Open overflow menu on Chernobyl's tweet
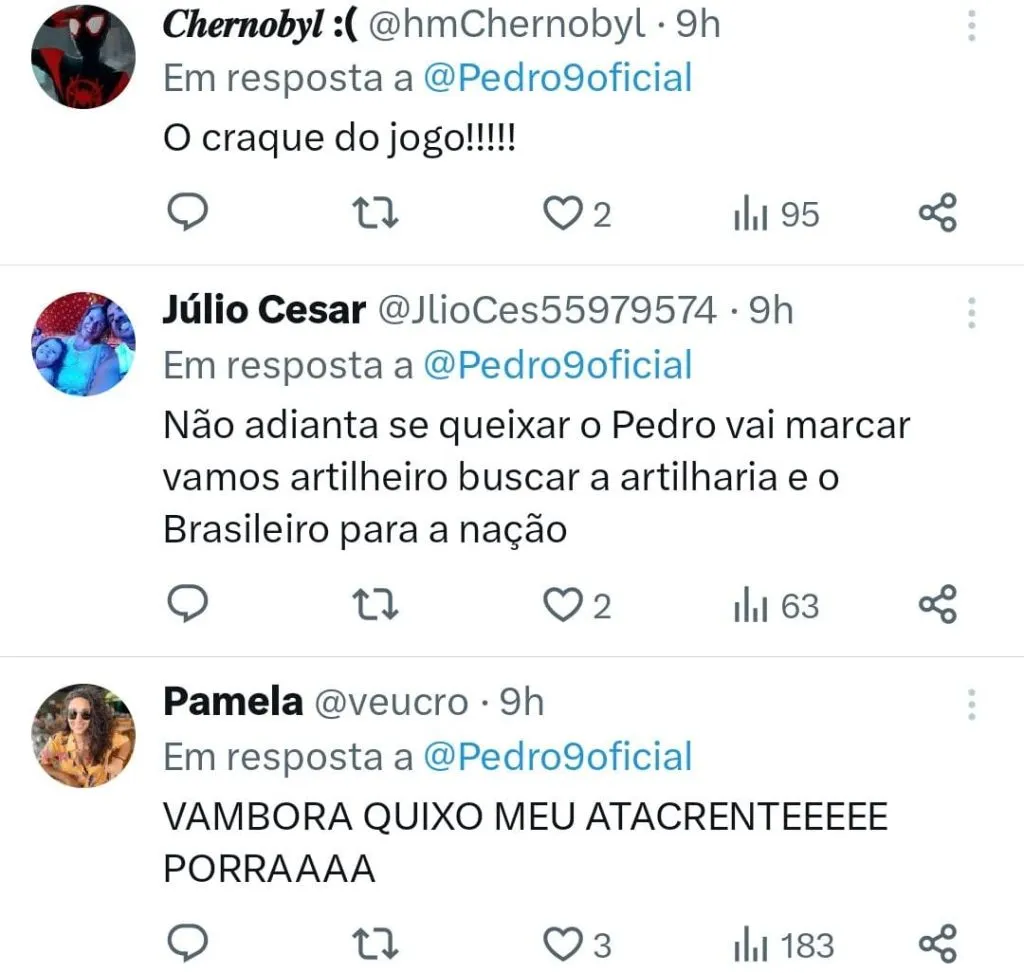This screenshot has height=973, width=1024. [970, 25]
